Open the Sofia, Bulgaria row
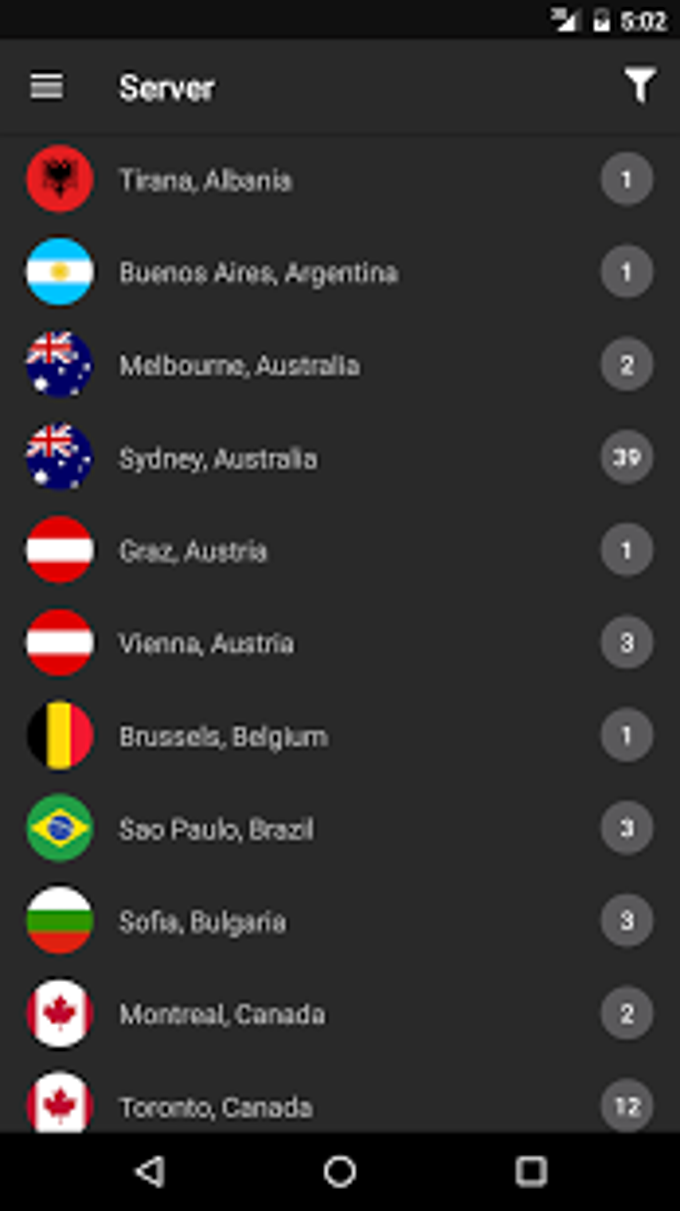Screen dimensions: 680x1211 point(340,921)
